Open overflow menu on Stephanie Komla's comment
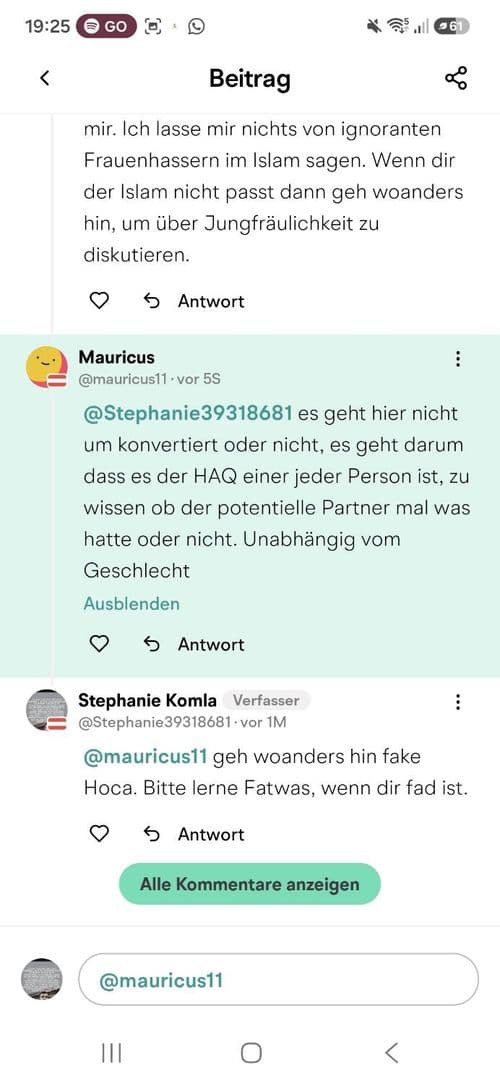Screen dimensions: 500x1084 (458, 702)
